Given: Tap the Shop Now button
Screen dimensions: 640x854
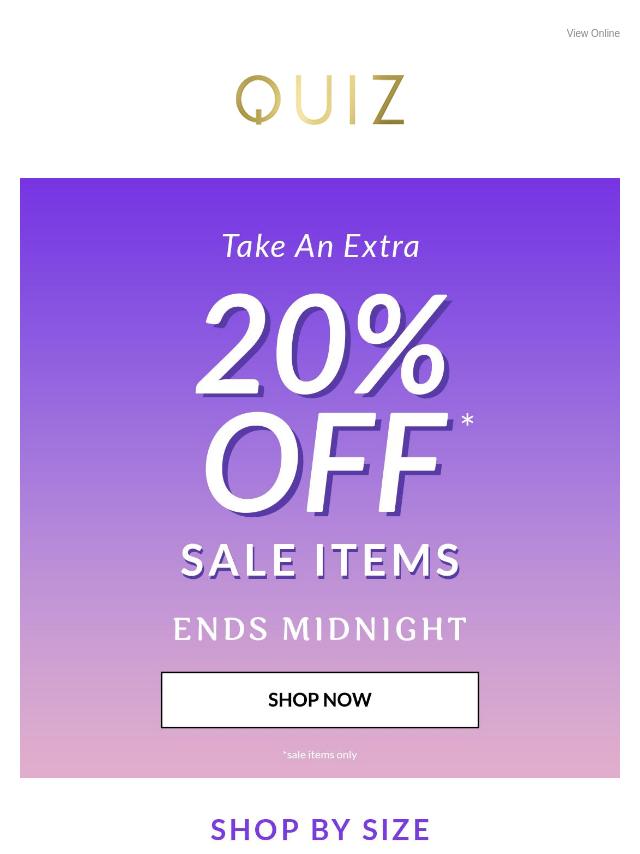Looking at the screenshot, I should [320, 700].
